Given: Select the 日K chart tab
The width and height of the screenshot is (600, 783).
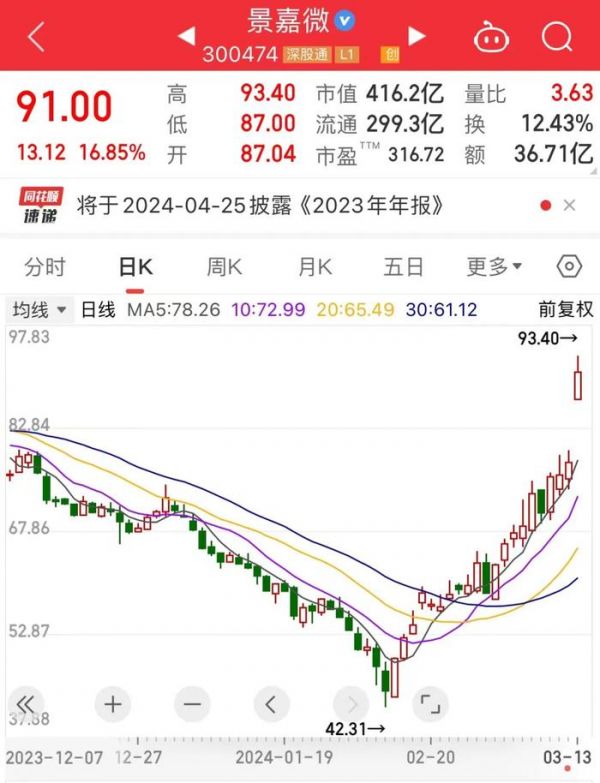Looking at the screenshot, I should [135, 266].
